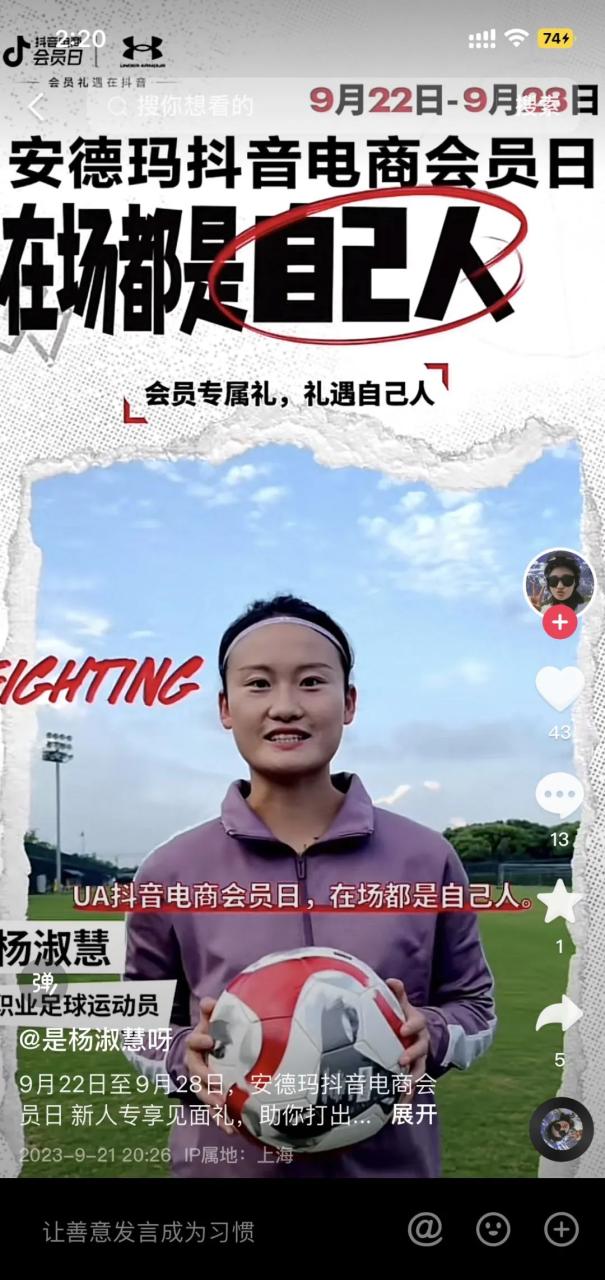Expand the caption with 展开
This screenshot has width=605, height=1280.
[413, 1115]
